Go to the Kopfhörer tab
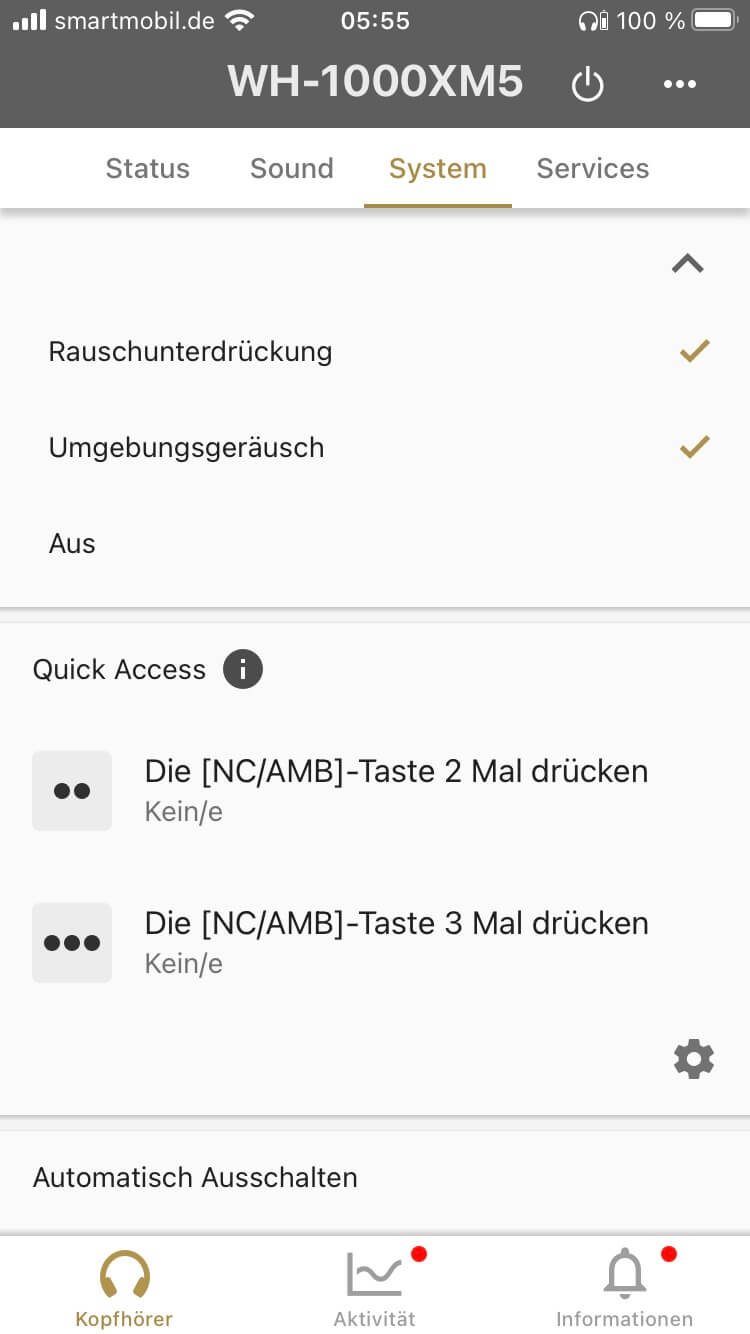 tap(125, 1288)
